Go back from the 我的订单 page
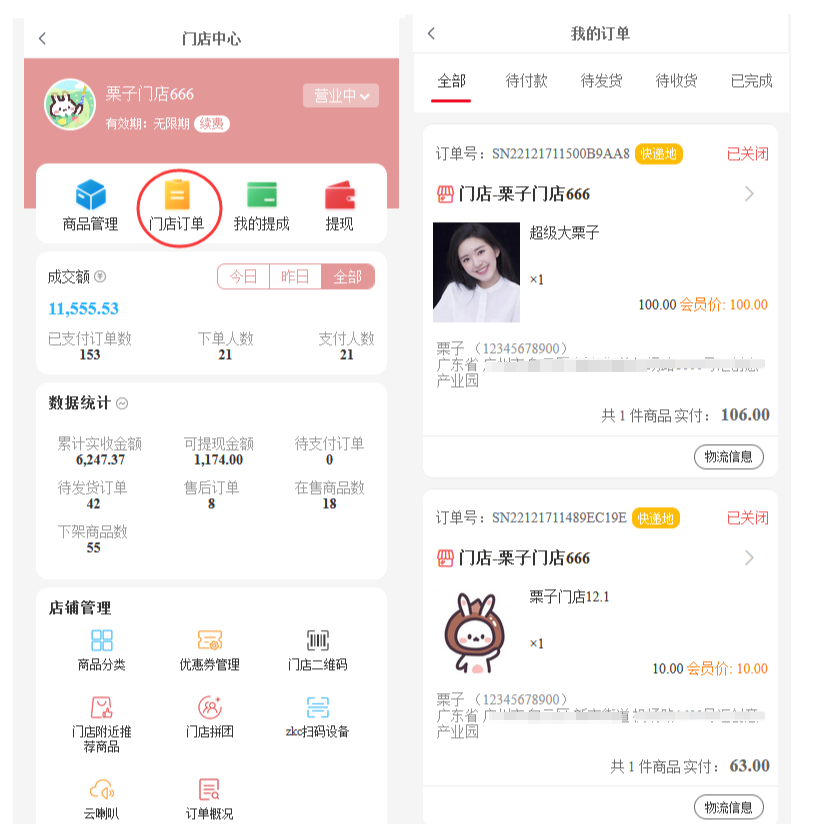816x824 pixels. [x=431, y=34]
